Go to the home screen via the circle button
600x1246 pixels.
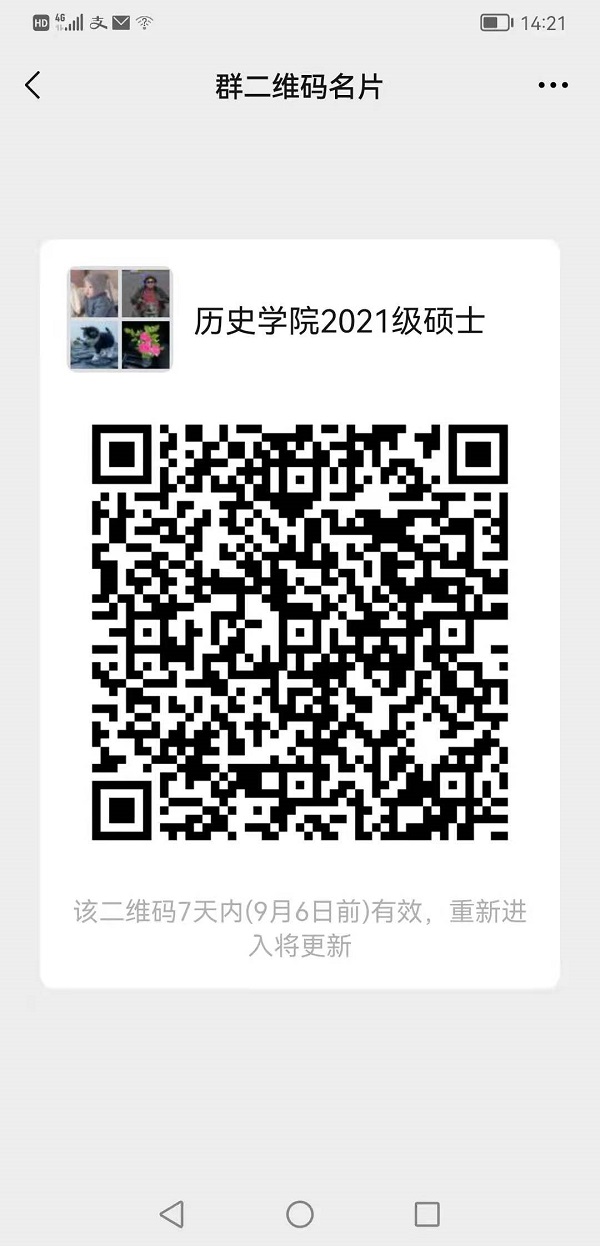[300, 1214]
